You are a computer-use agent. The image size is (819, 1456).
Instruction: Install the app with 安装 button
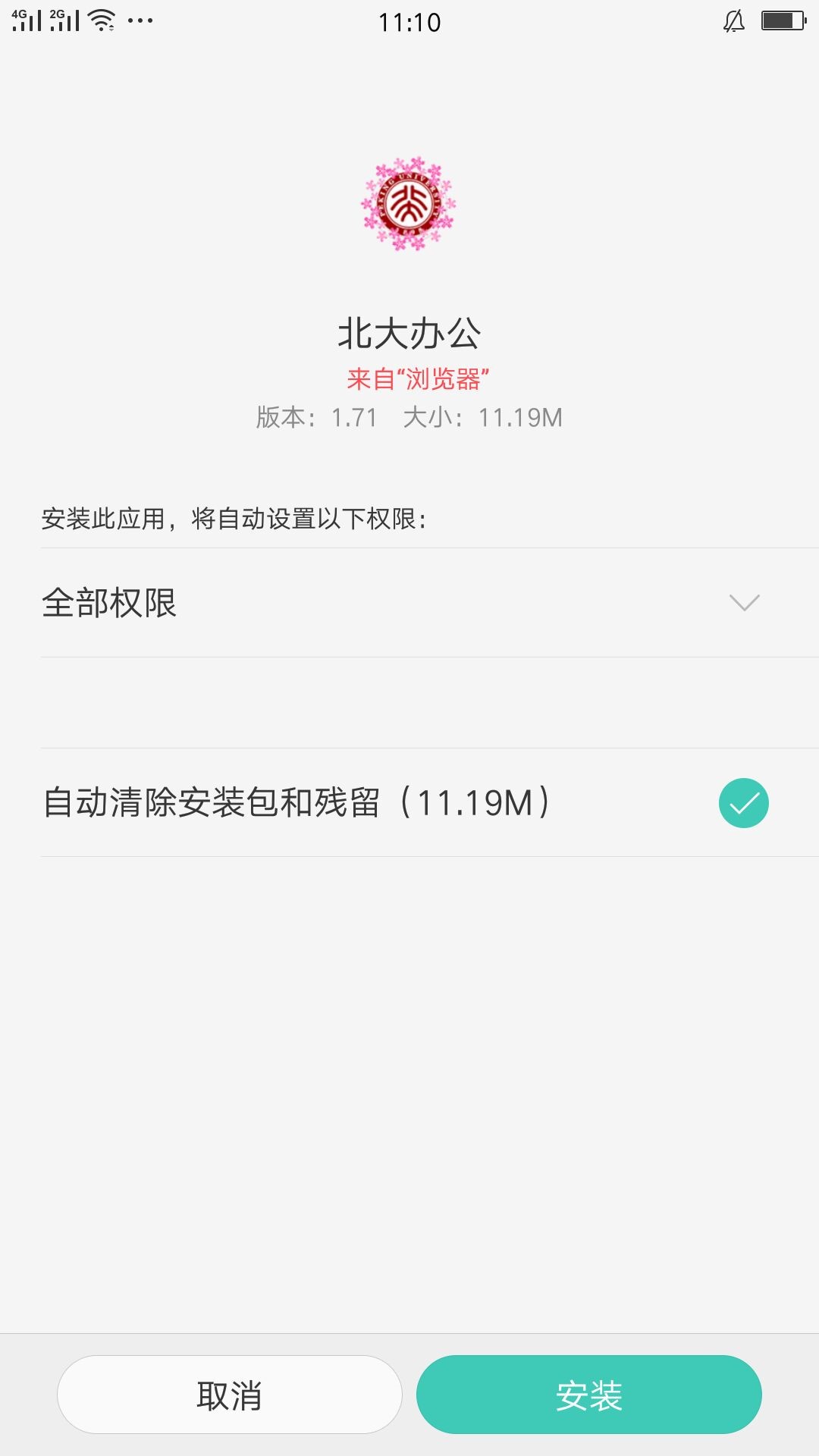(x=588, y=1395)
